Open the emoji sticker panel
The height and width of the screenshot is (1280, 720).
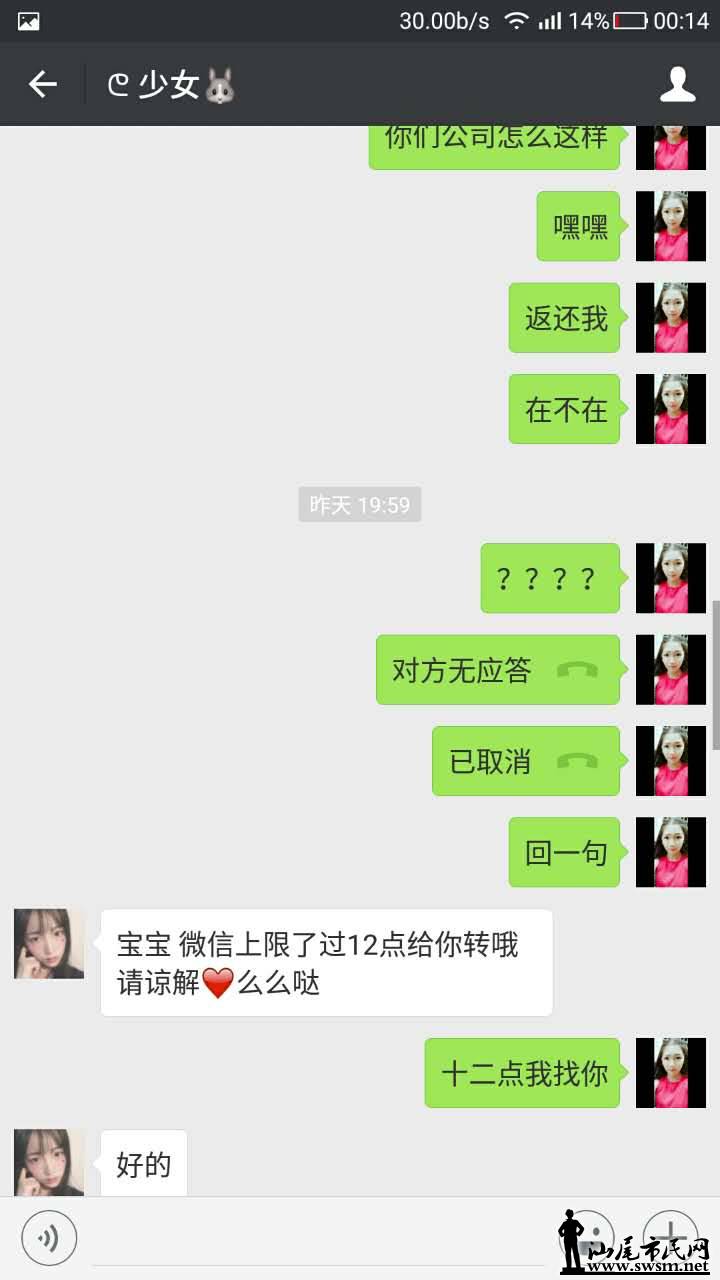point(594,1234)
